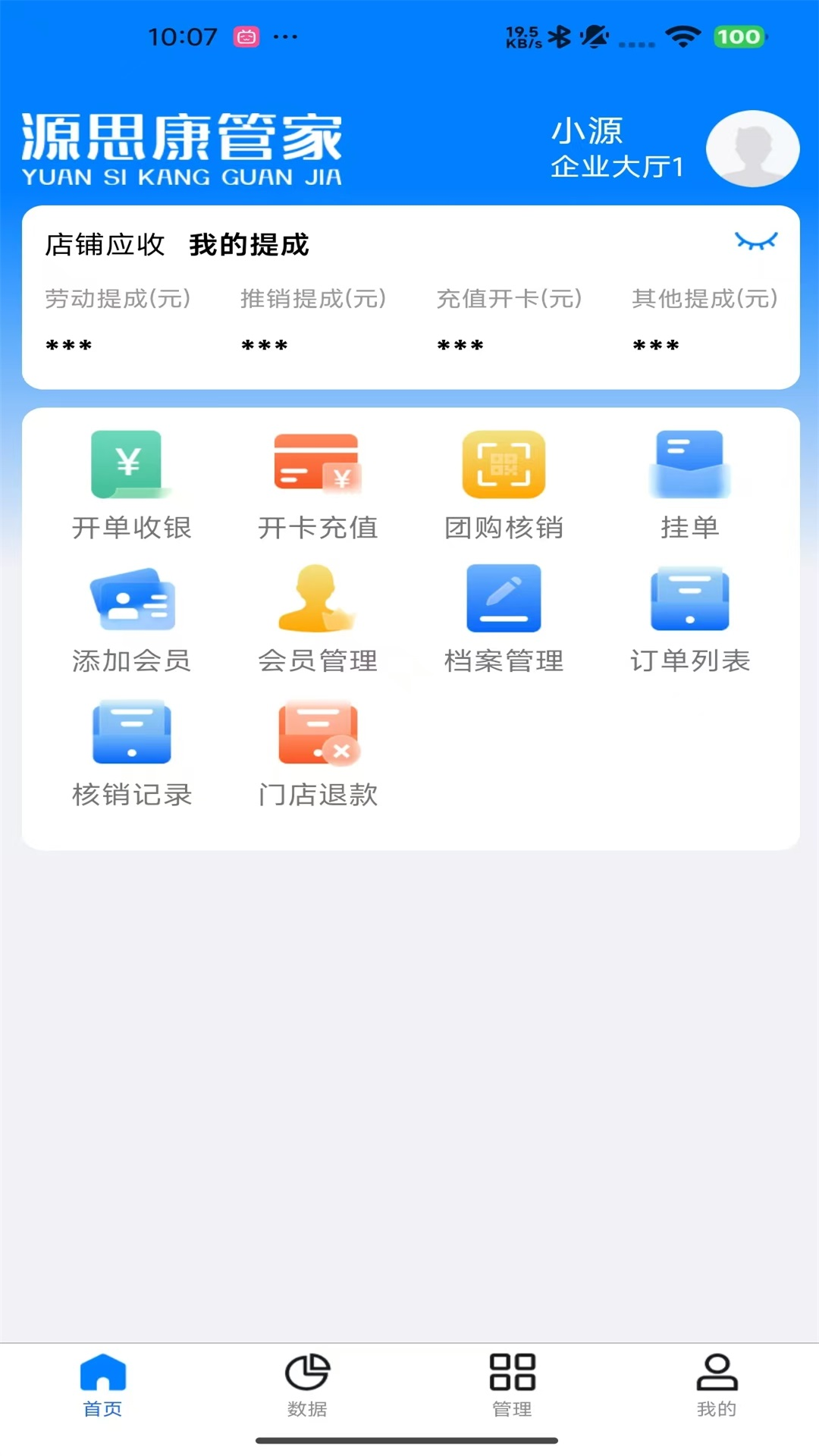
Task: Switch to the 我的提成 tab
Action: pyautogui.click(x=248, y=245)
